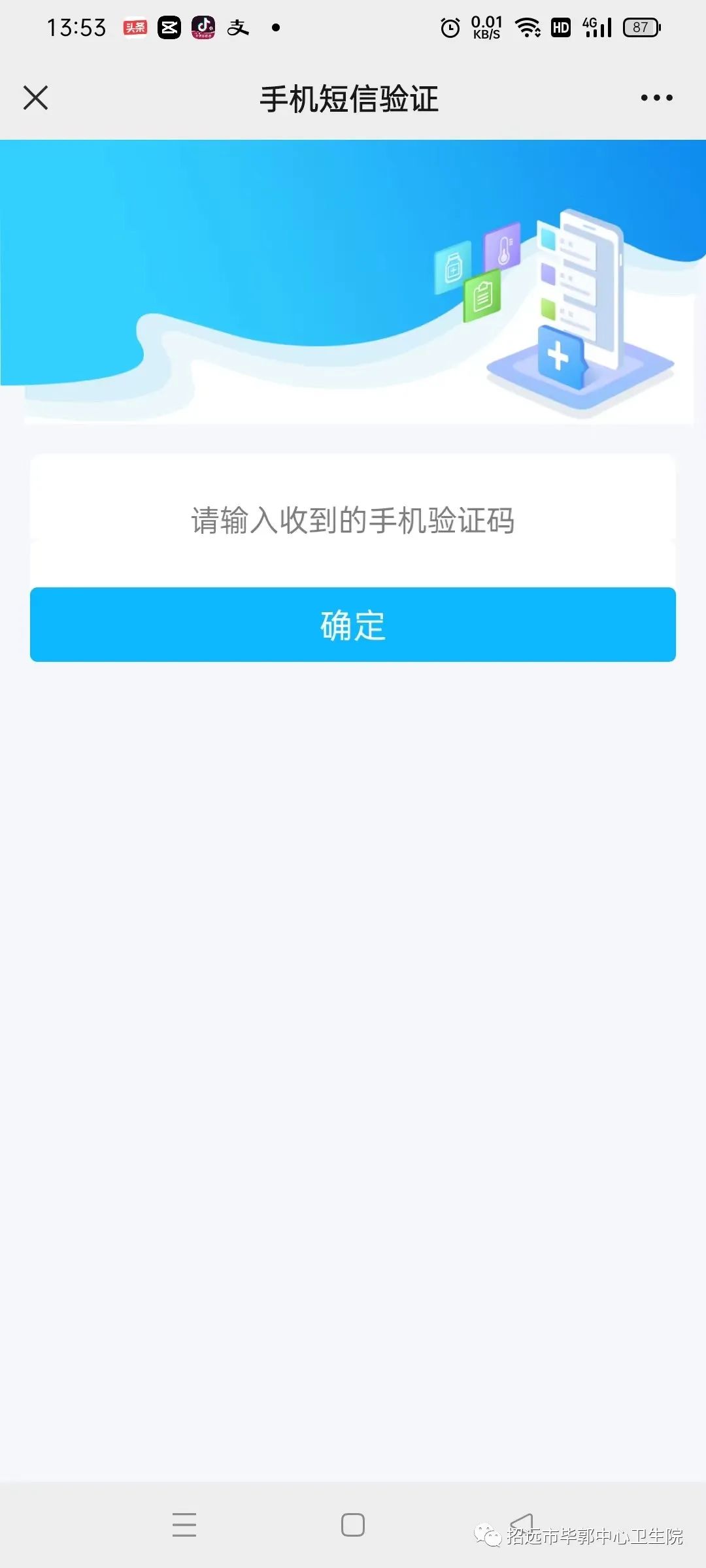Tap the phone verification code input field
The height and width of the screenshot is (1568, 706).
click(353, 521)
